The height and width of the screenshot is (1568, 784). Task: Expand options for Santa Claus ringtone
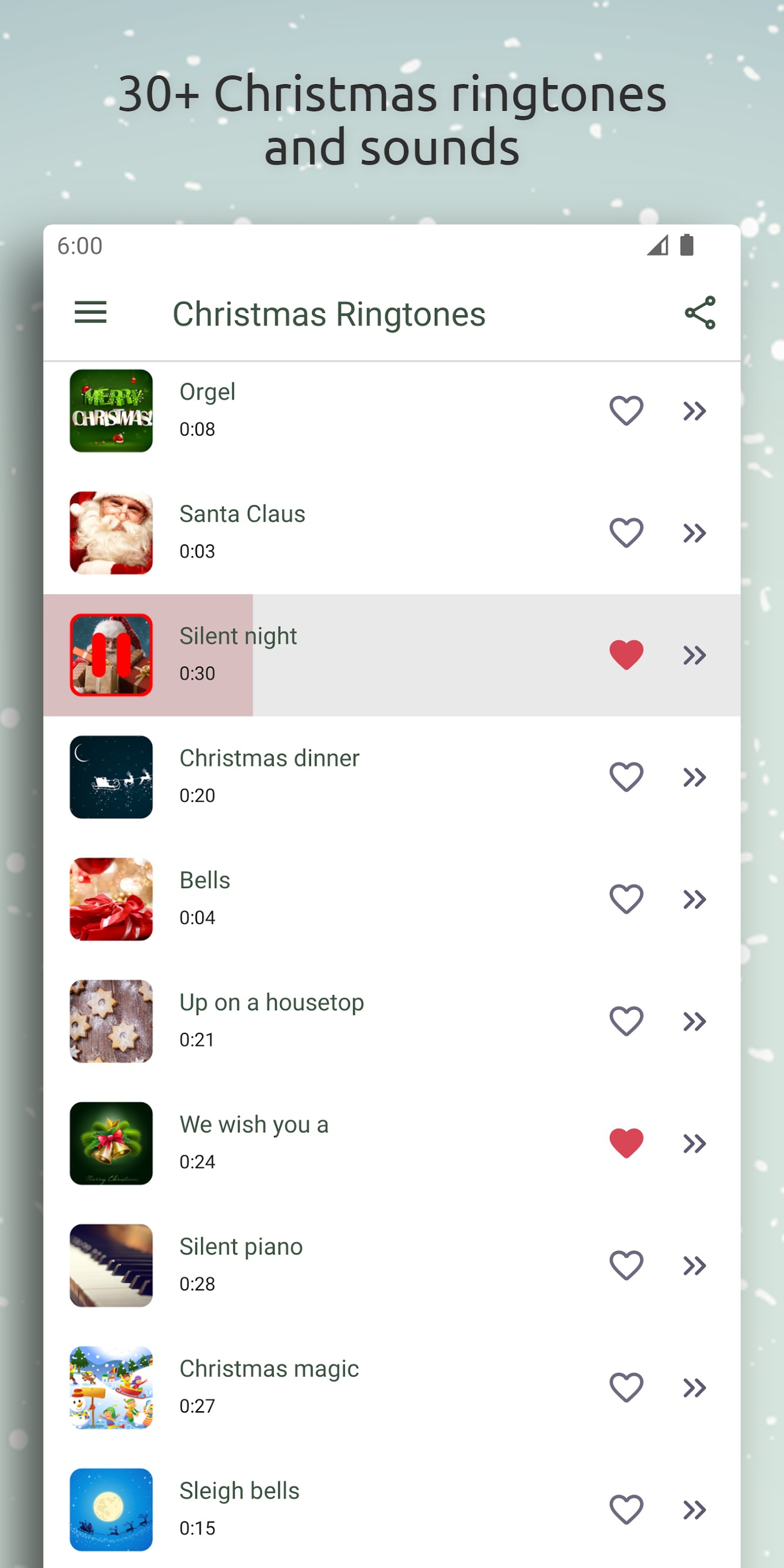pos(693,533)
